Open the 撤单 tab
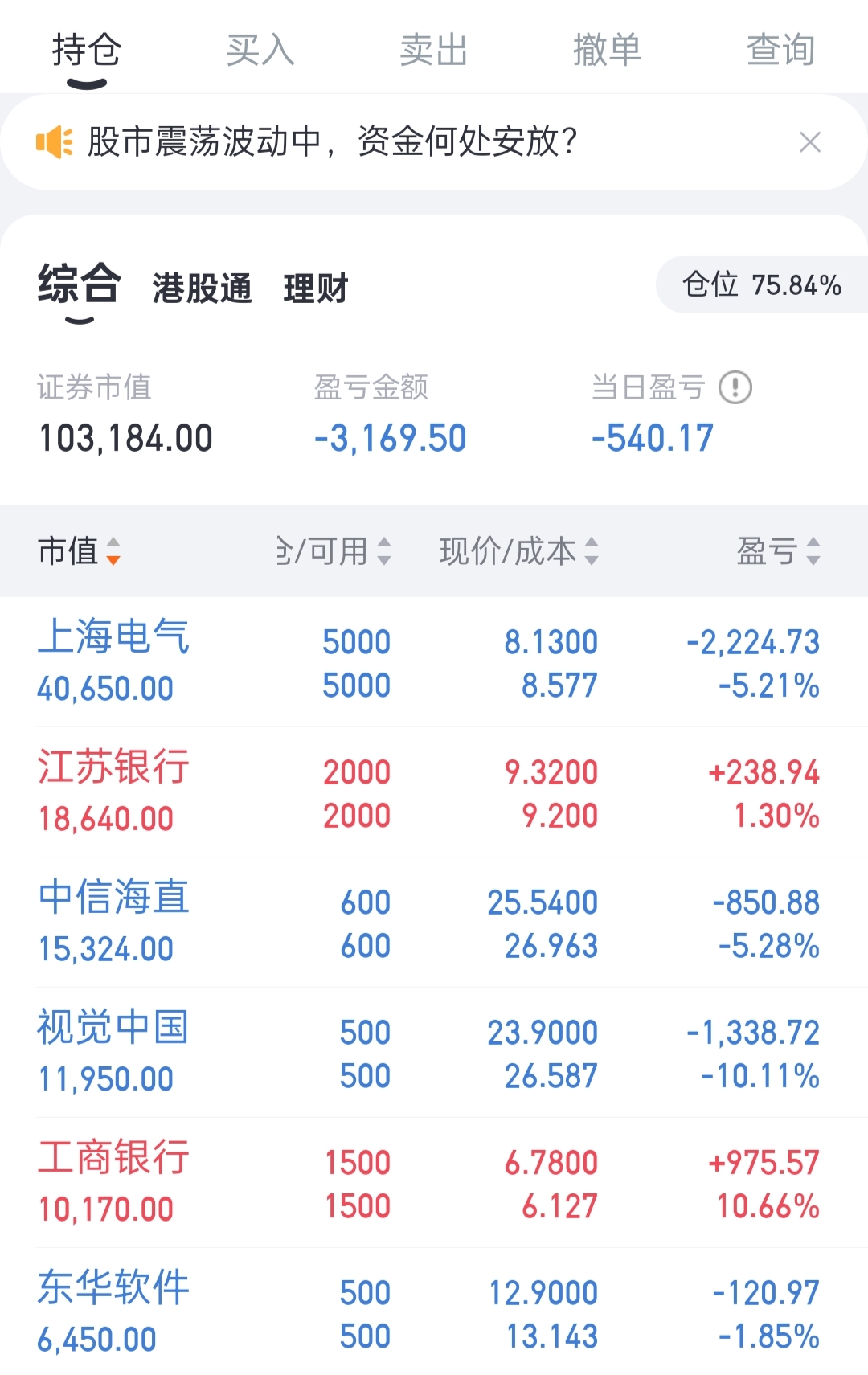This screenshot has height=1375, width=868. [x=607, y=50]
